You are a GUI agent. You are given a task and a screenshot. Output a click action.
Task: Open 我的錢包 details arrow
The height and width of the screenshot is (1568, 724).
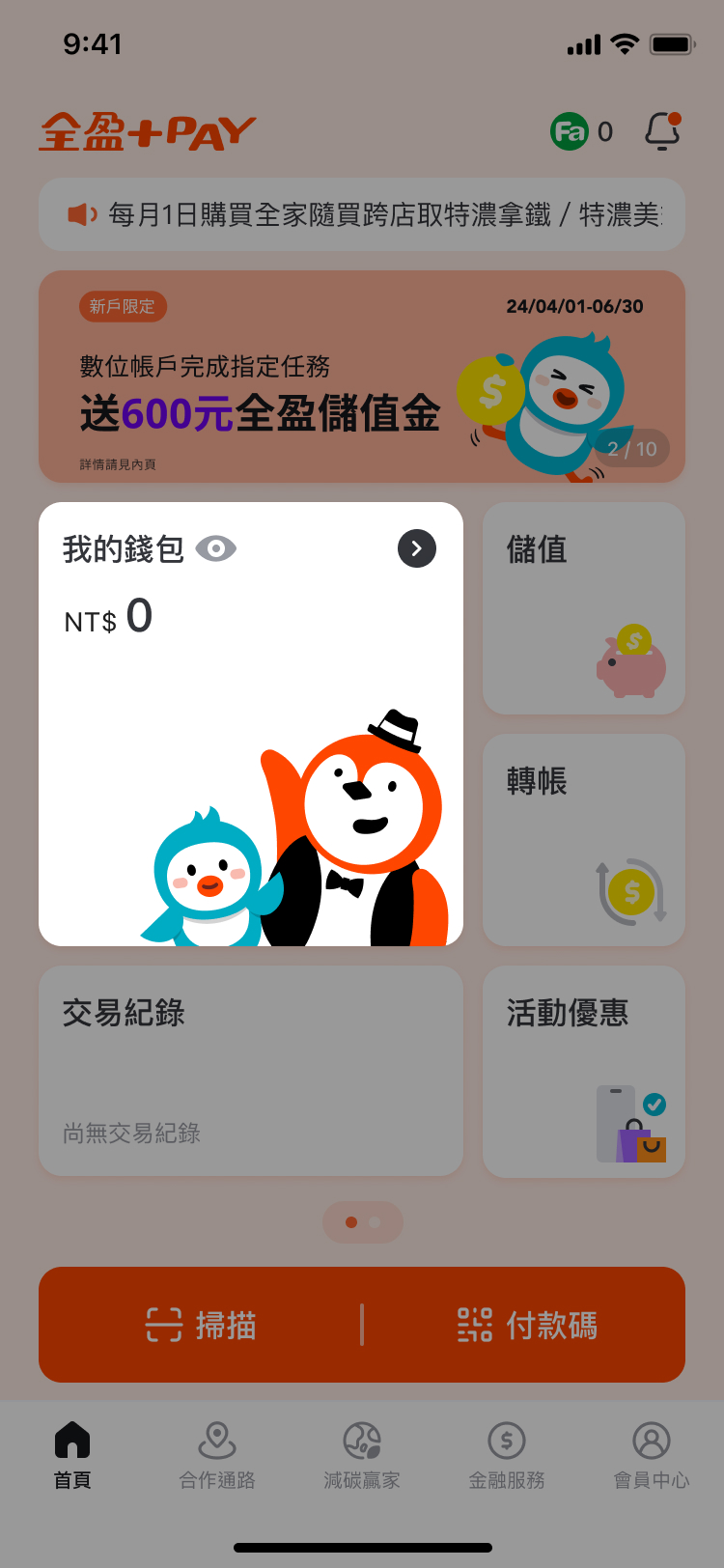tap(417, 548)
